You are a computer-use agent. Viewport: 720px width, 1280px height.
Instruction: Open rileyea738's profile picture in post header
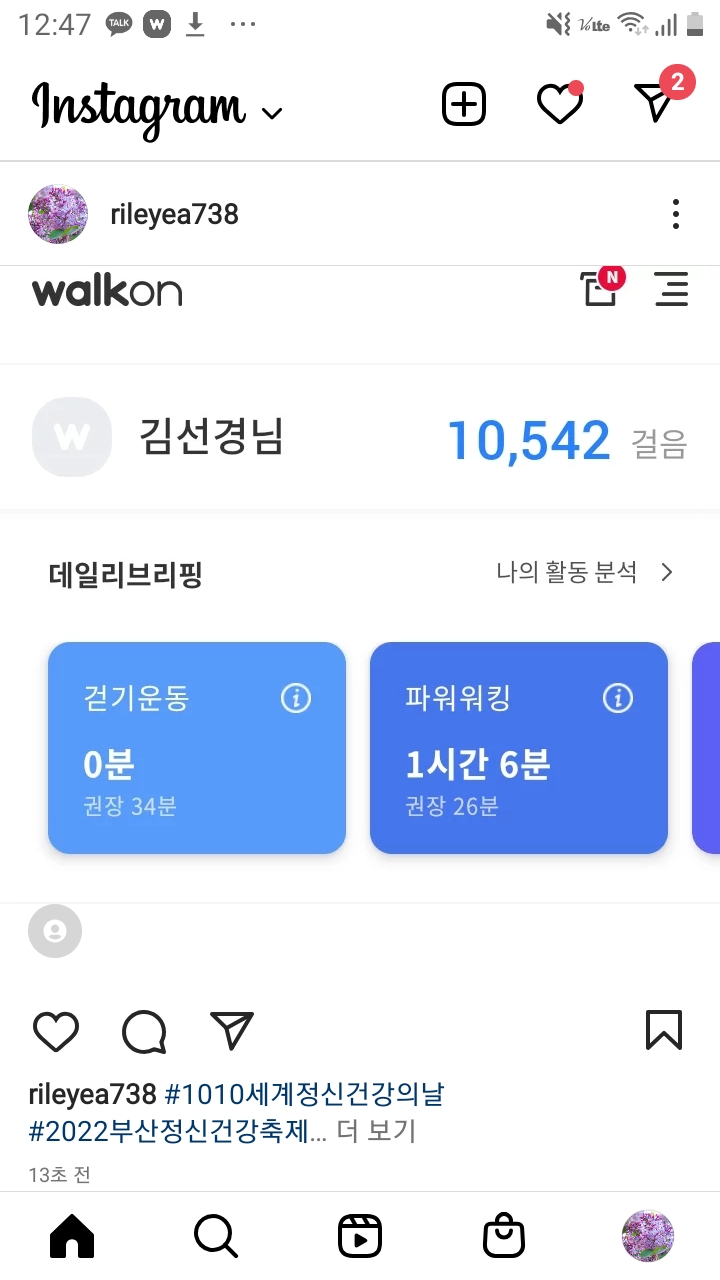58,214
